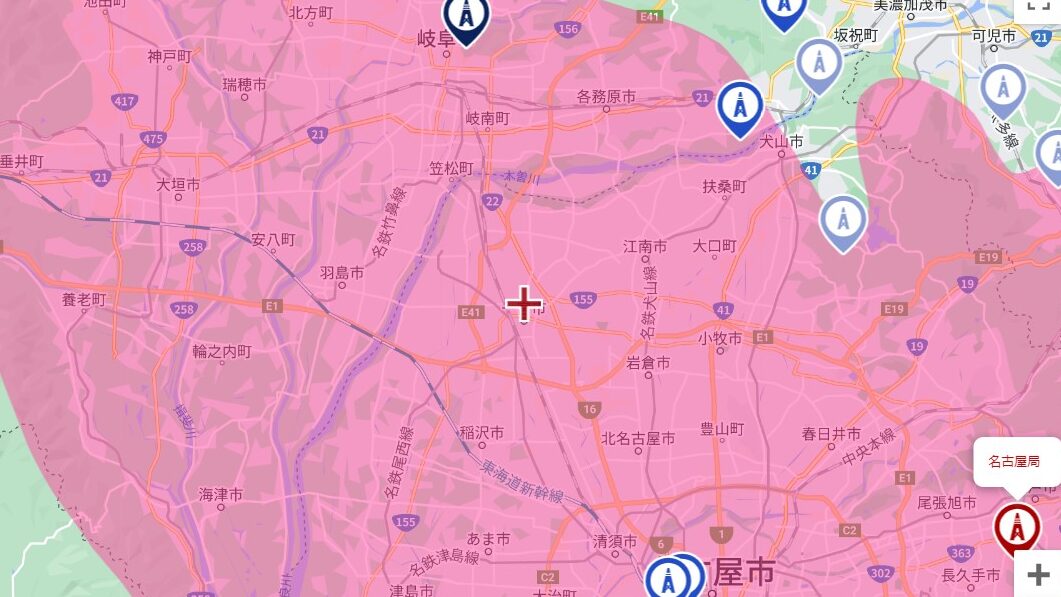Screen dimensions: 1061x597
Task: Zoom in with the plus button
Action: click(1038, 574)
